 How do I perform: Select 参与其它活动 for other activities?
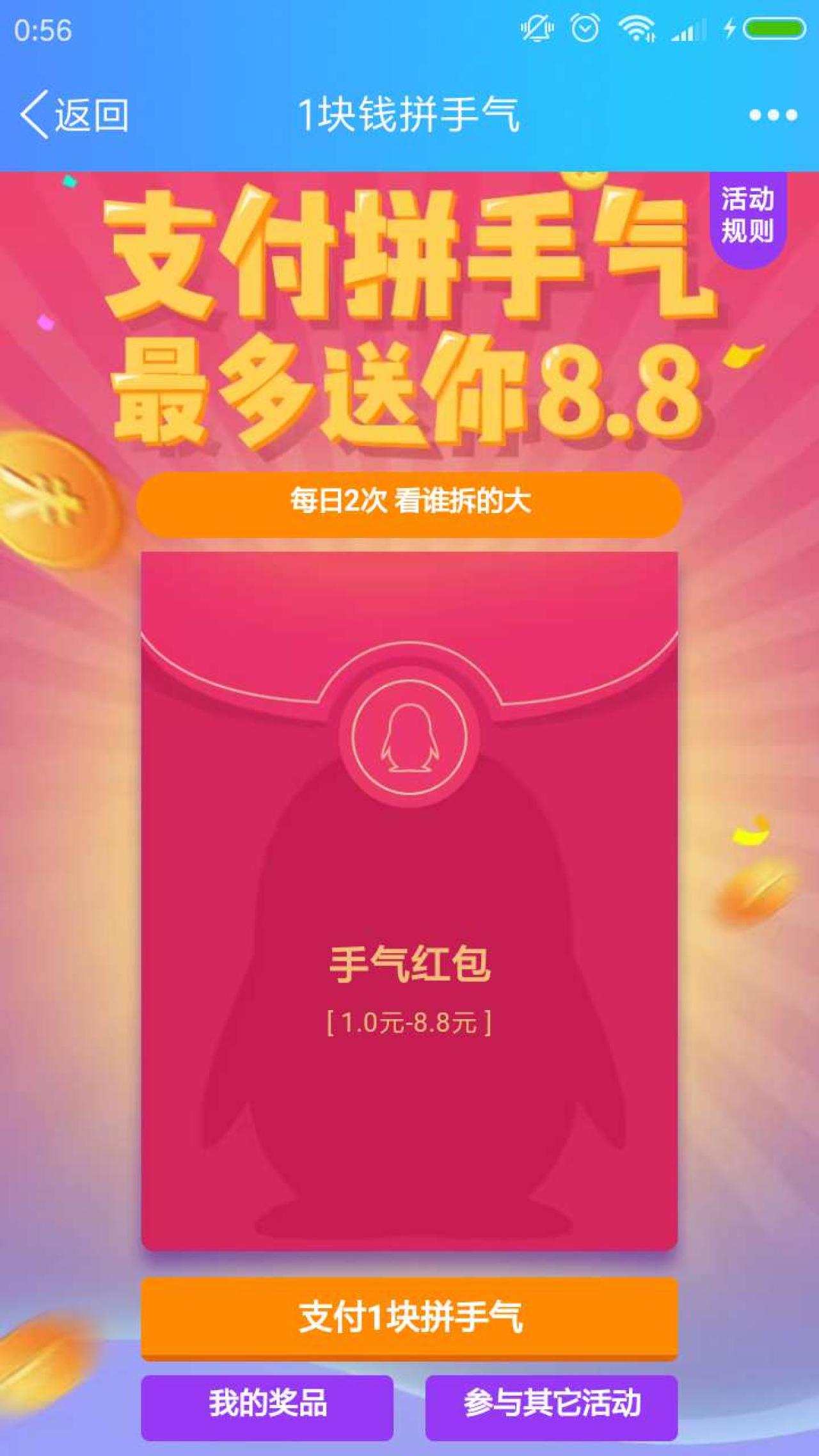tap(552, 1405)
